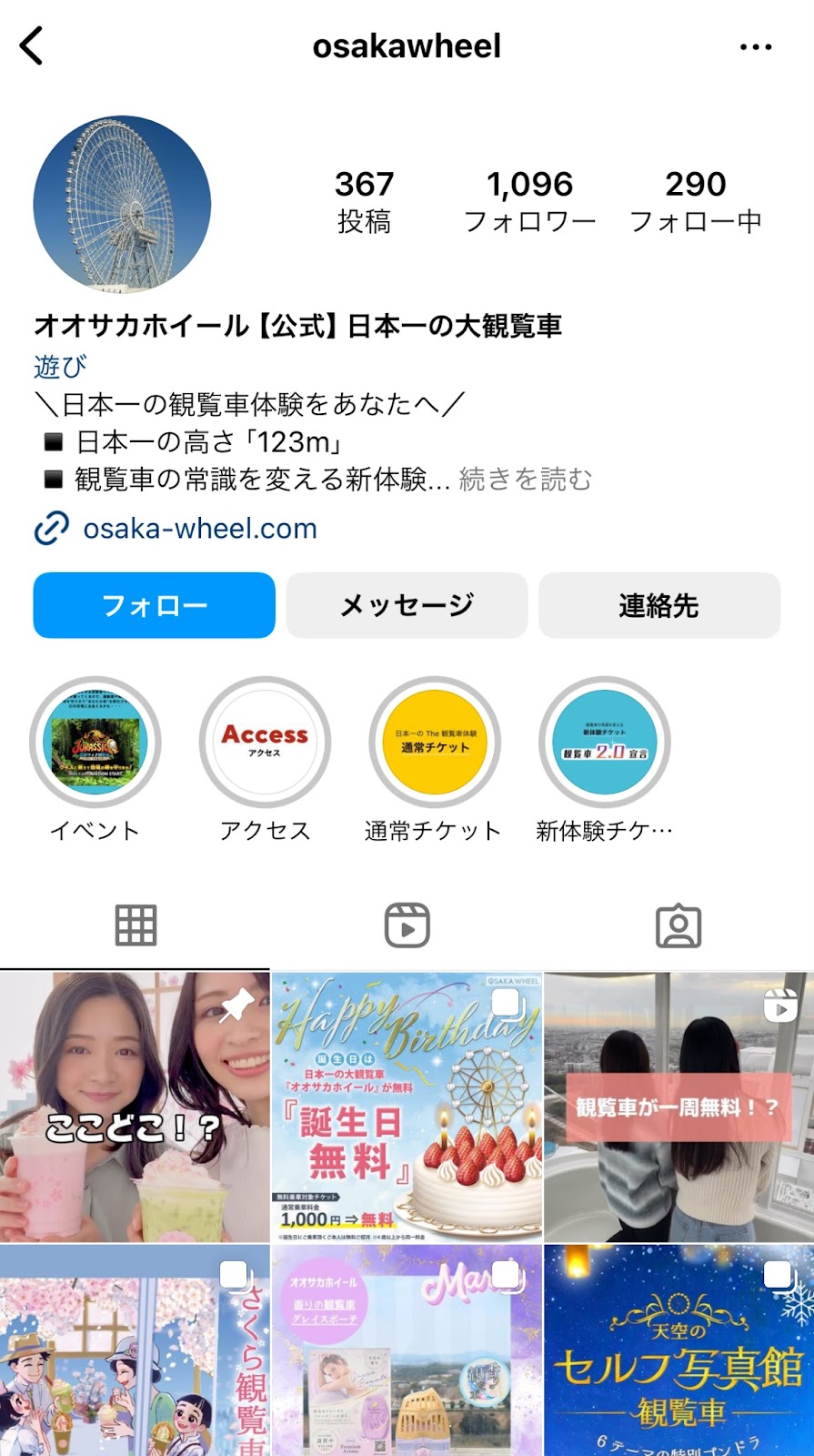
Task: Open the 新体験チケ… highlight
Action: coord(604,743)
